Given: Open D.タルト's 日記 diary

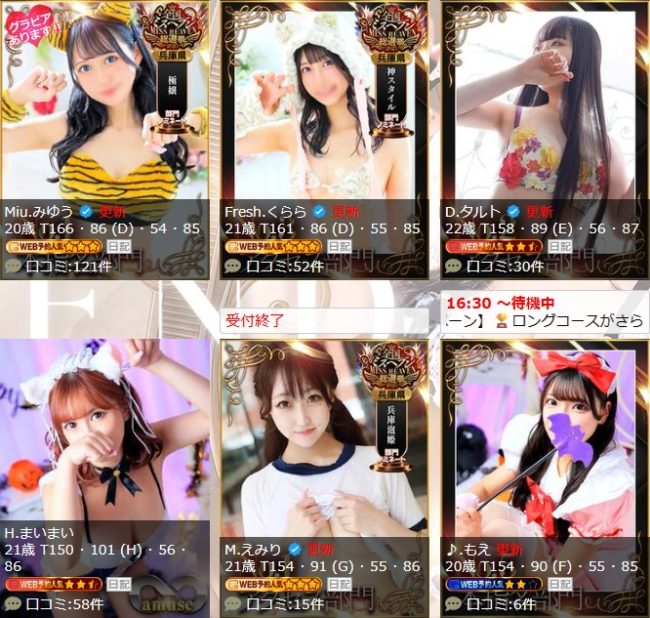Looking at the screenshot, I should (x=554, y=246).
